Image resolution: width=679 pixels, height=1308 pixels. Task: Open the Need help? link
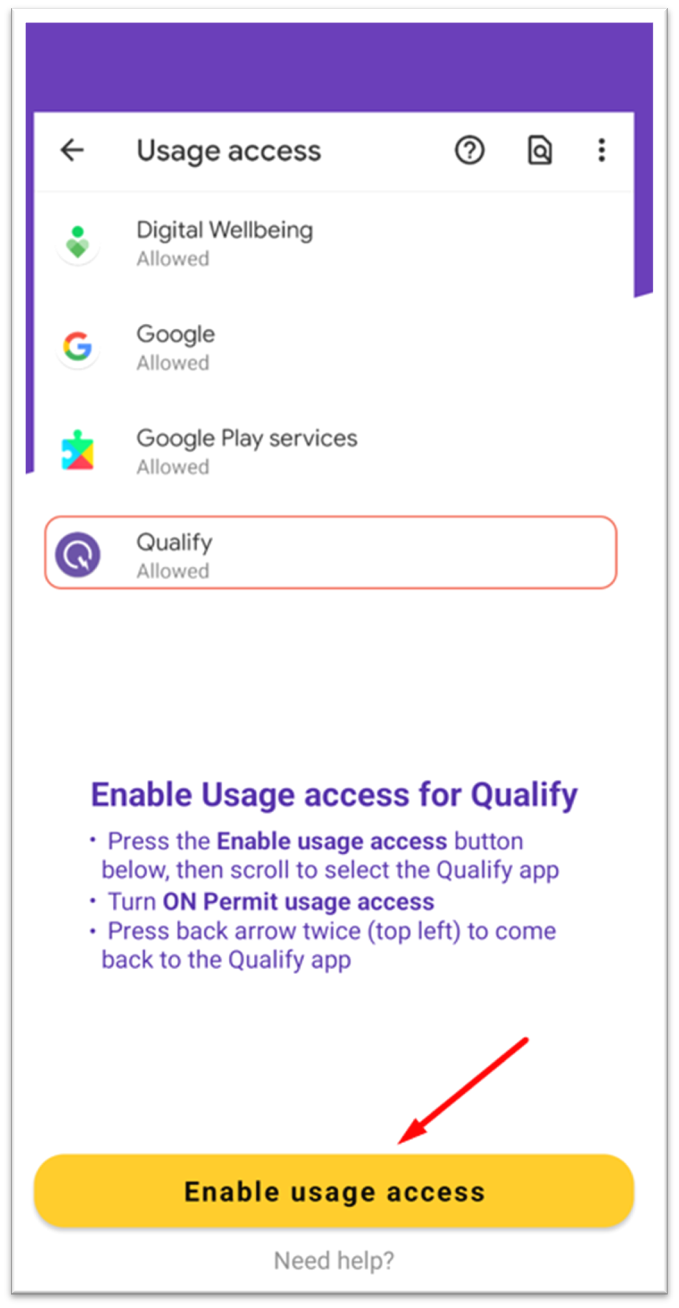(x=334, y=1261)
